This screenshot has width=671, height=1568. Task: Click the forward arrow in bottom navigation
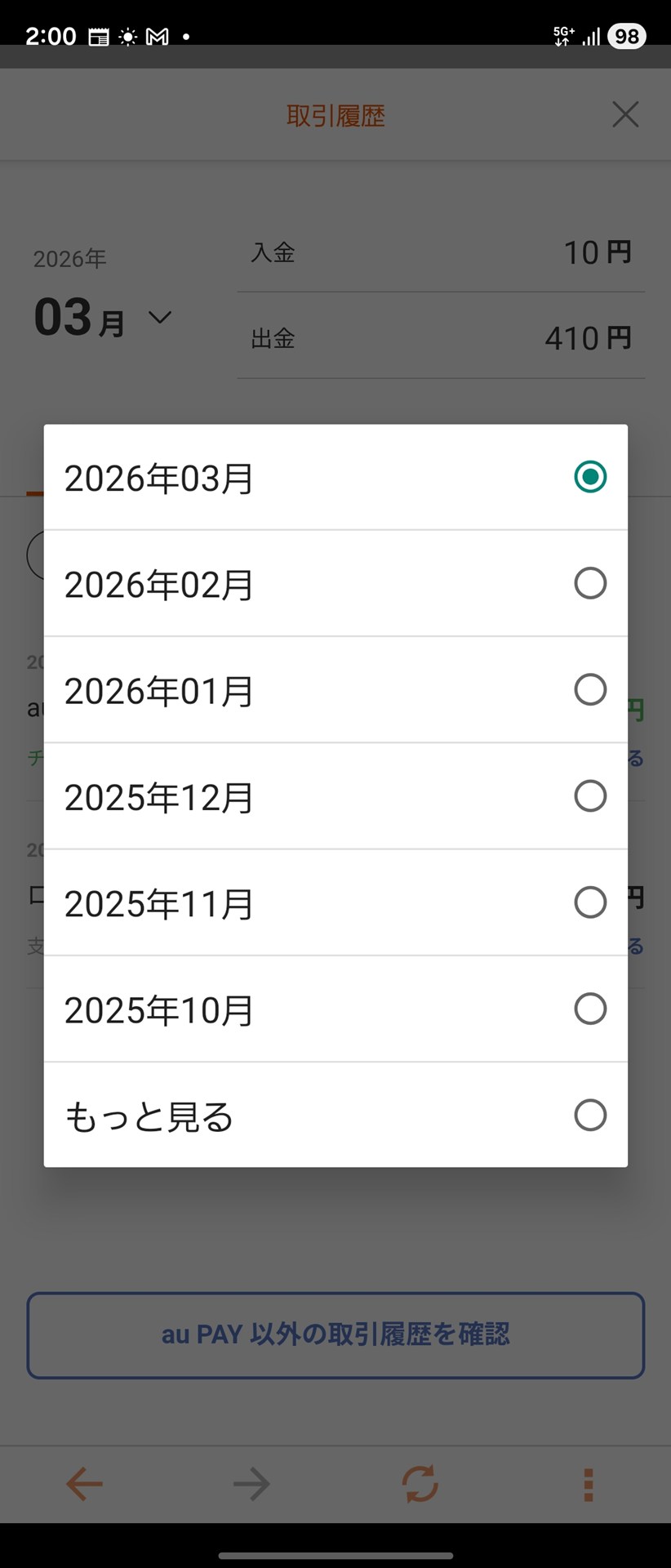pos(251,1484)
